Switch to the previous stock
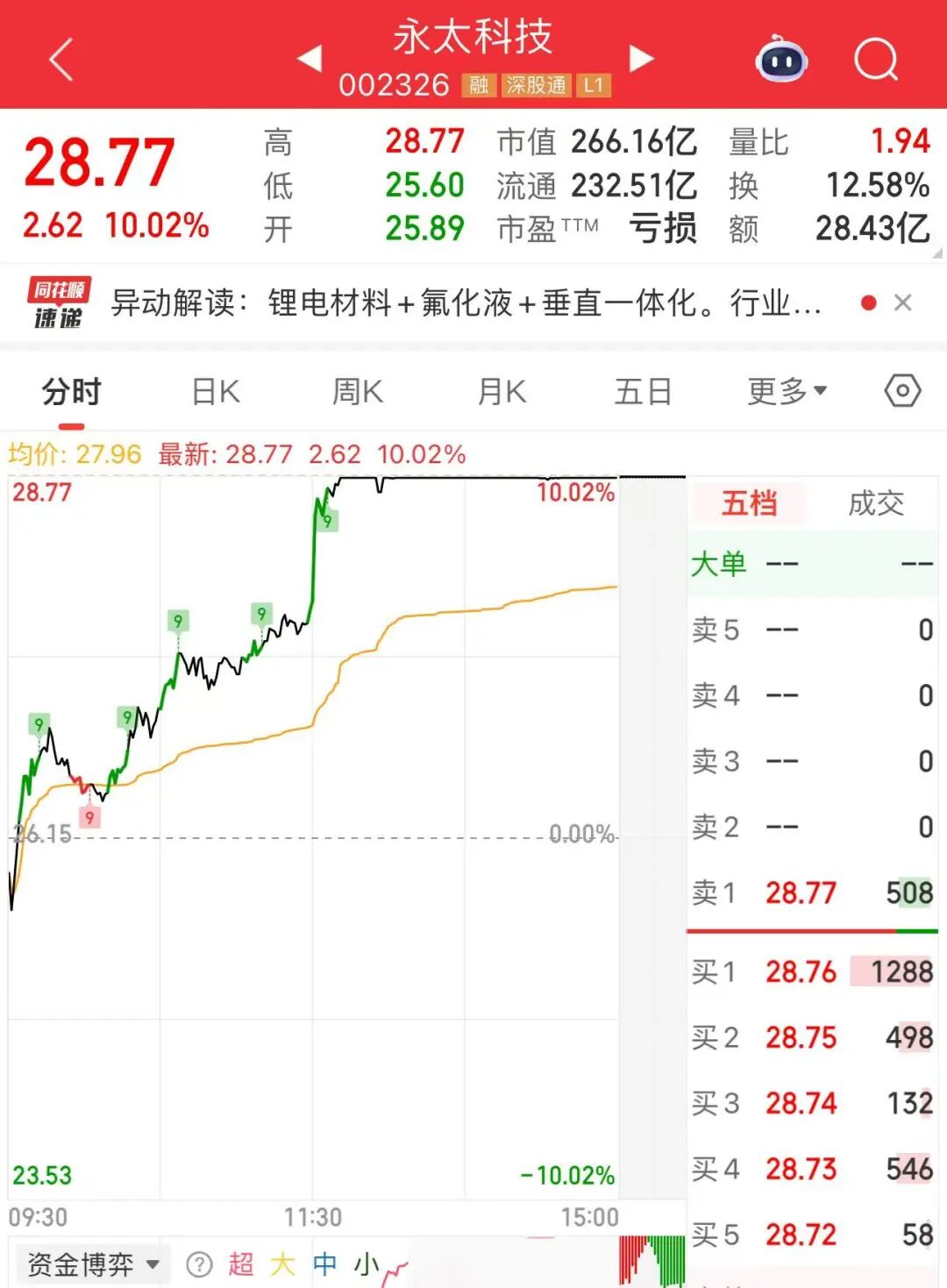947x1288 pixels. tap(310, 59)
